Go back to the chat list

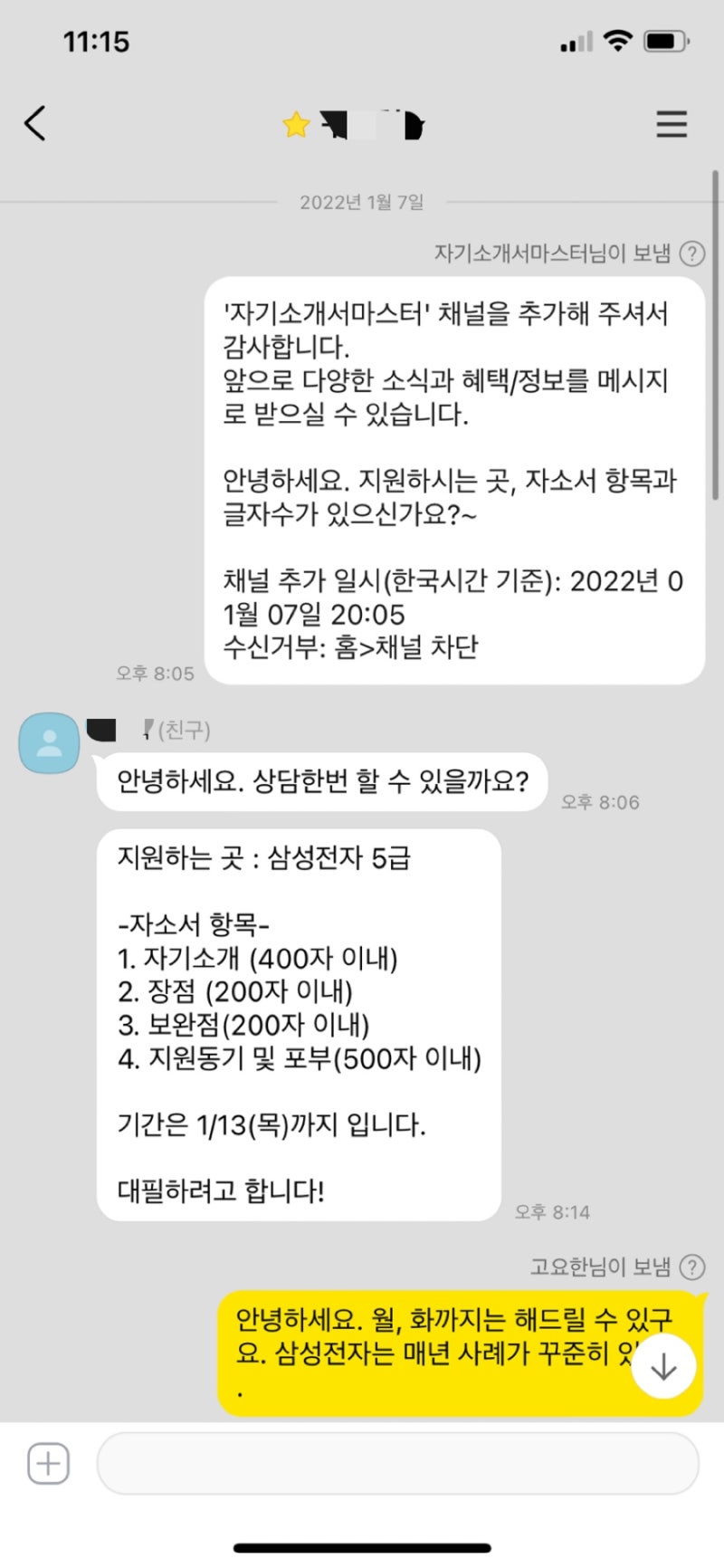coord(35,124)
